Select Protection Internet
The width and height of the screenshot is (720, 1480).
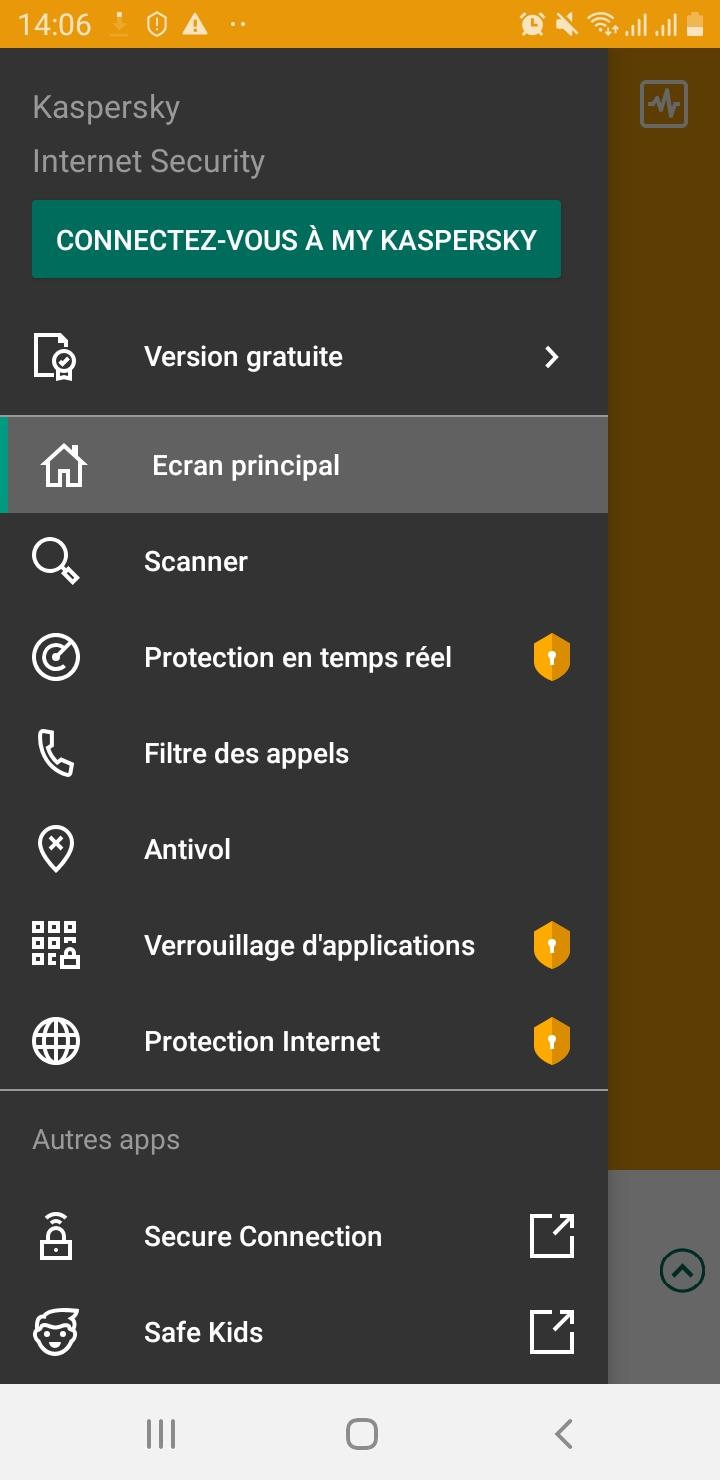click(300, 1041)
